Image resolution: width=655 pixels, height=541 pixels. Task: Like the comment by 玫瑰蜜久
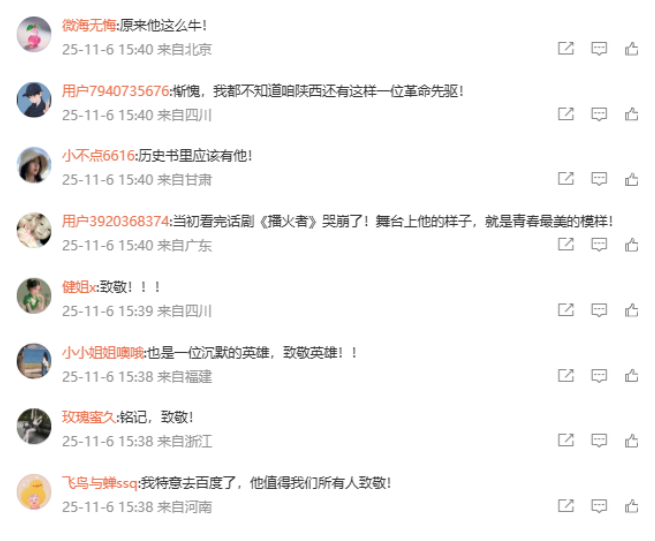[631, 441]
